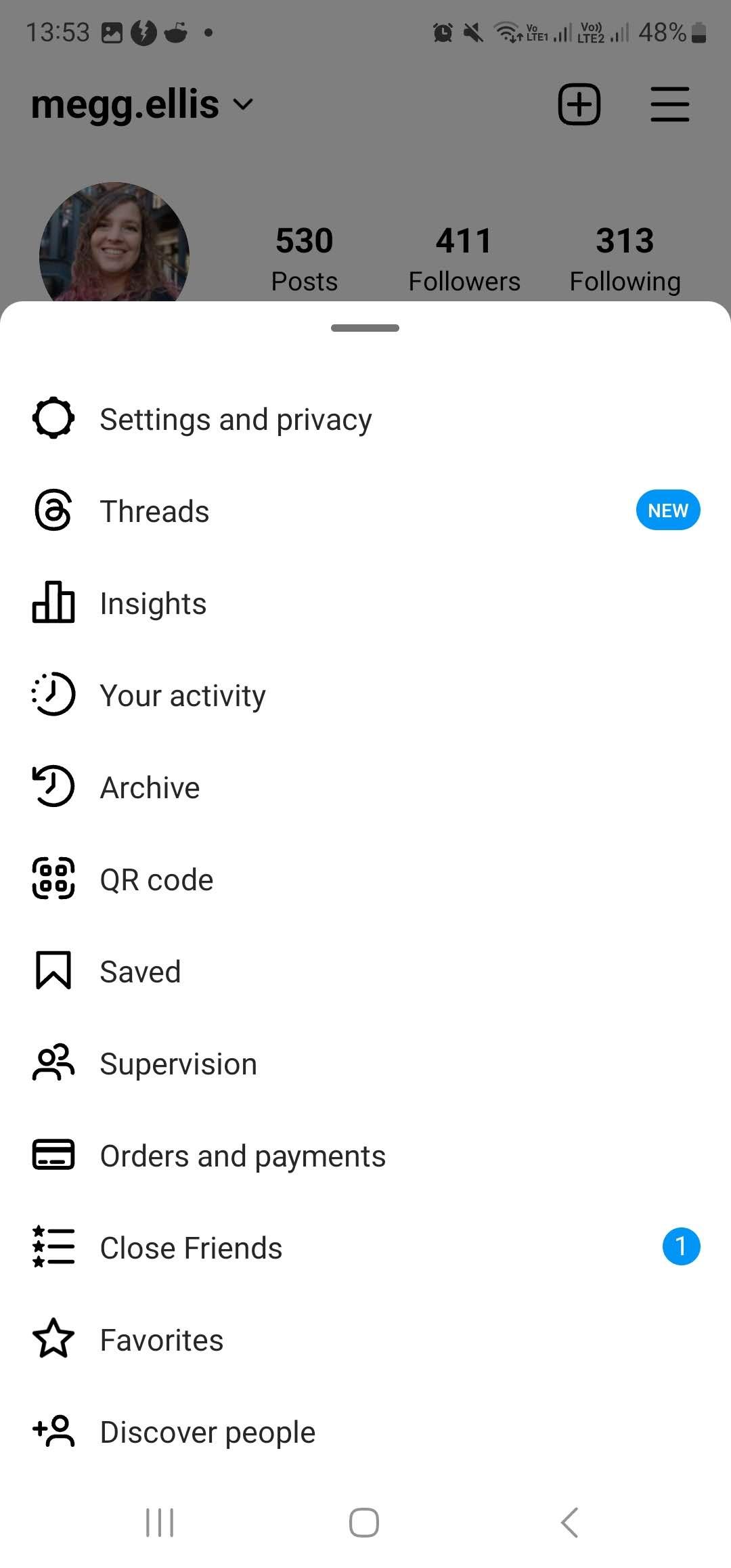
Task: Select the Discover people add-person icon
Action: point(53,1431)
